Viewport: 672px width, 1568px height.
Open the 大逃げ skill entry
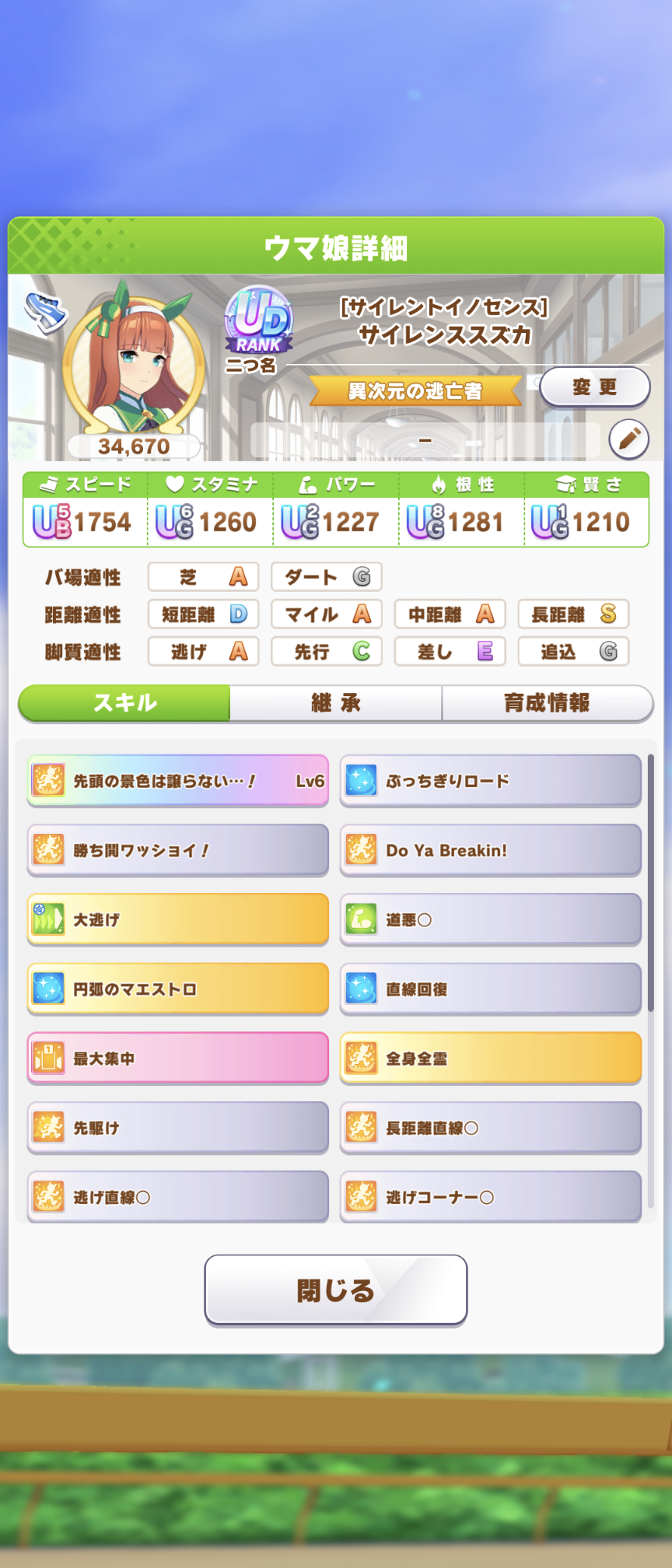[177, 919]
